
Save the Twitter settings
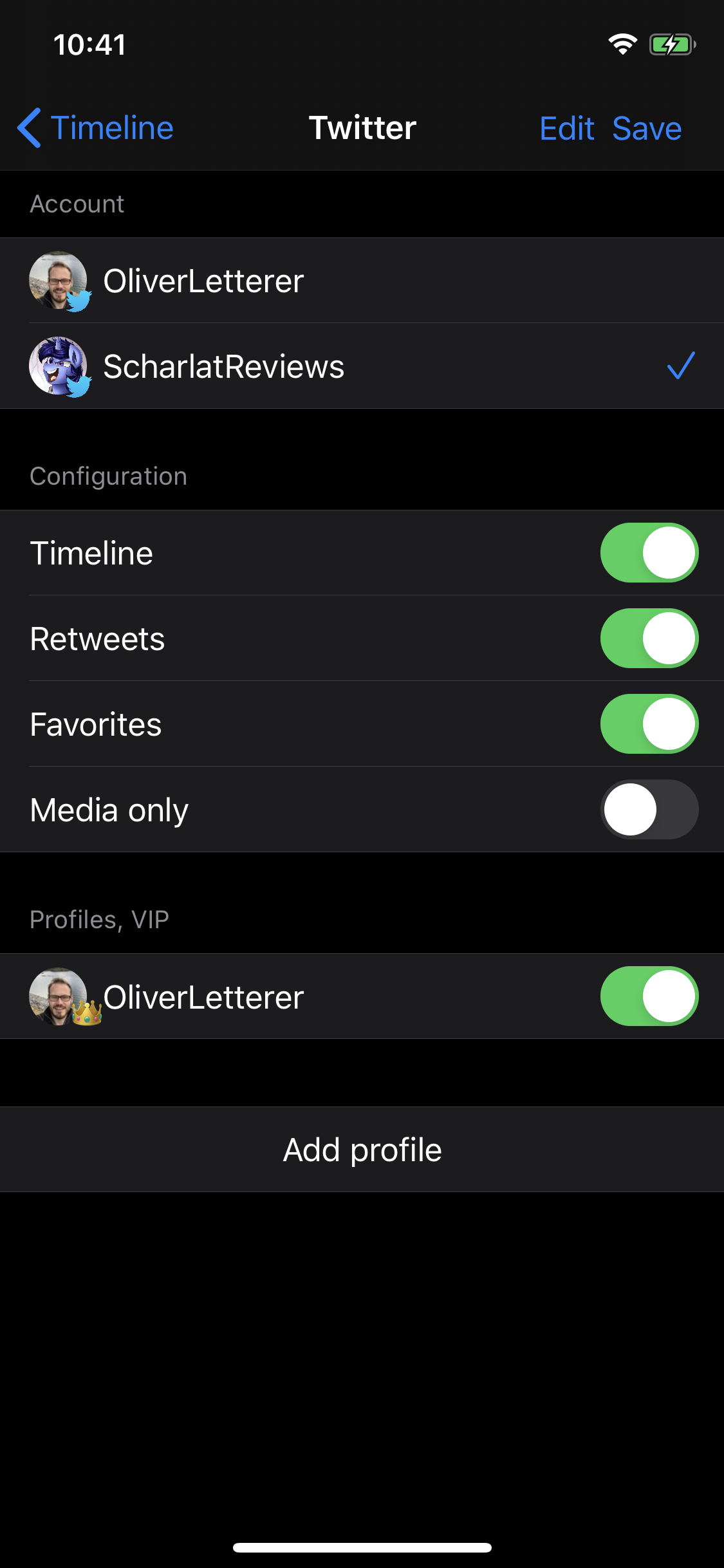pyautogui.click(x=647, y=128)
